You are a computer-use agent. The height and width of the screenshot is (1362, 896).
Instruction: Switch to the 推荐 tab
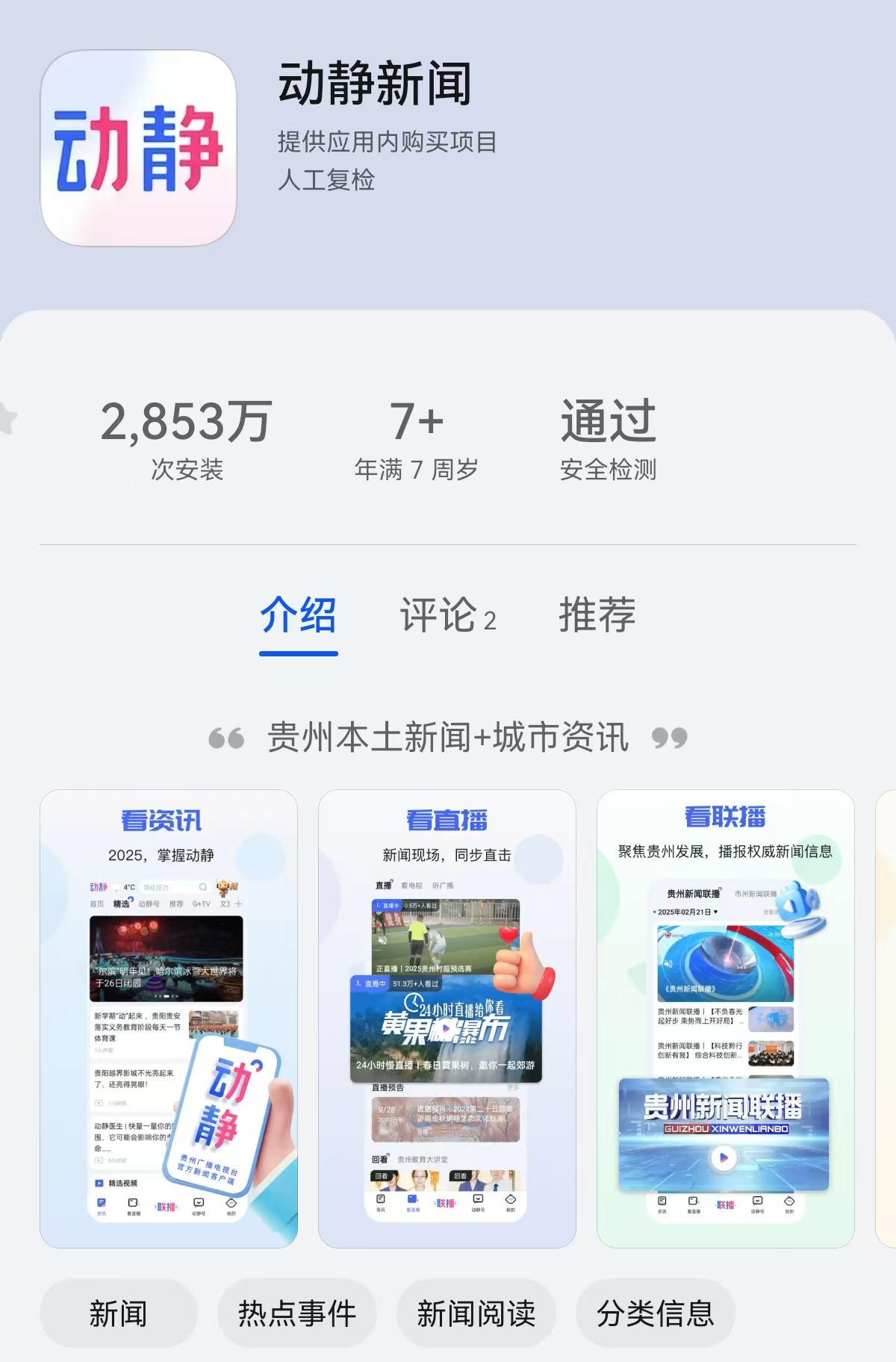pos(597,616)
